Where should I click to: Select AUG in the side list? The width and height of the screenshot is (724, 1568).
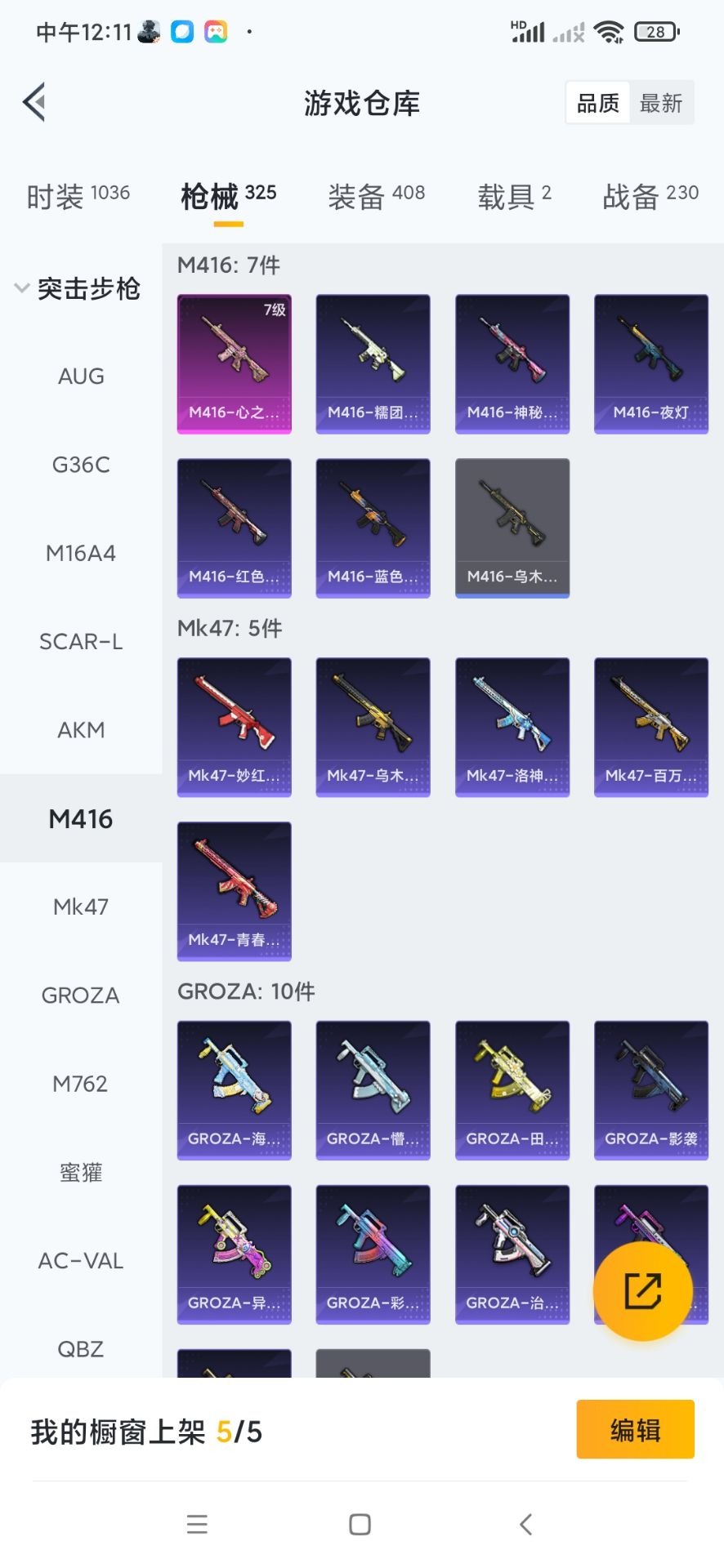click(x=81, y=376)
